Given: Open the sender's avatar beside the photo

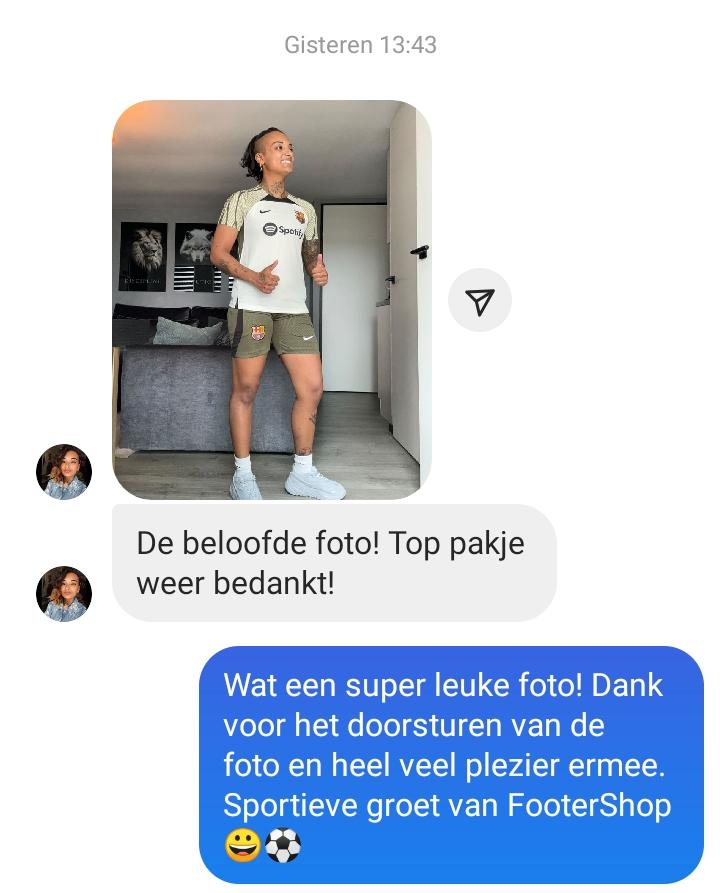Looking at the screenshot, I should (x=64, y=472).
